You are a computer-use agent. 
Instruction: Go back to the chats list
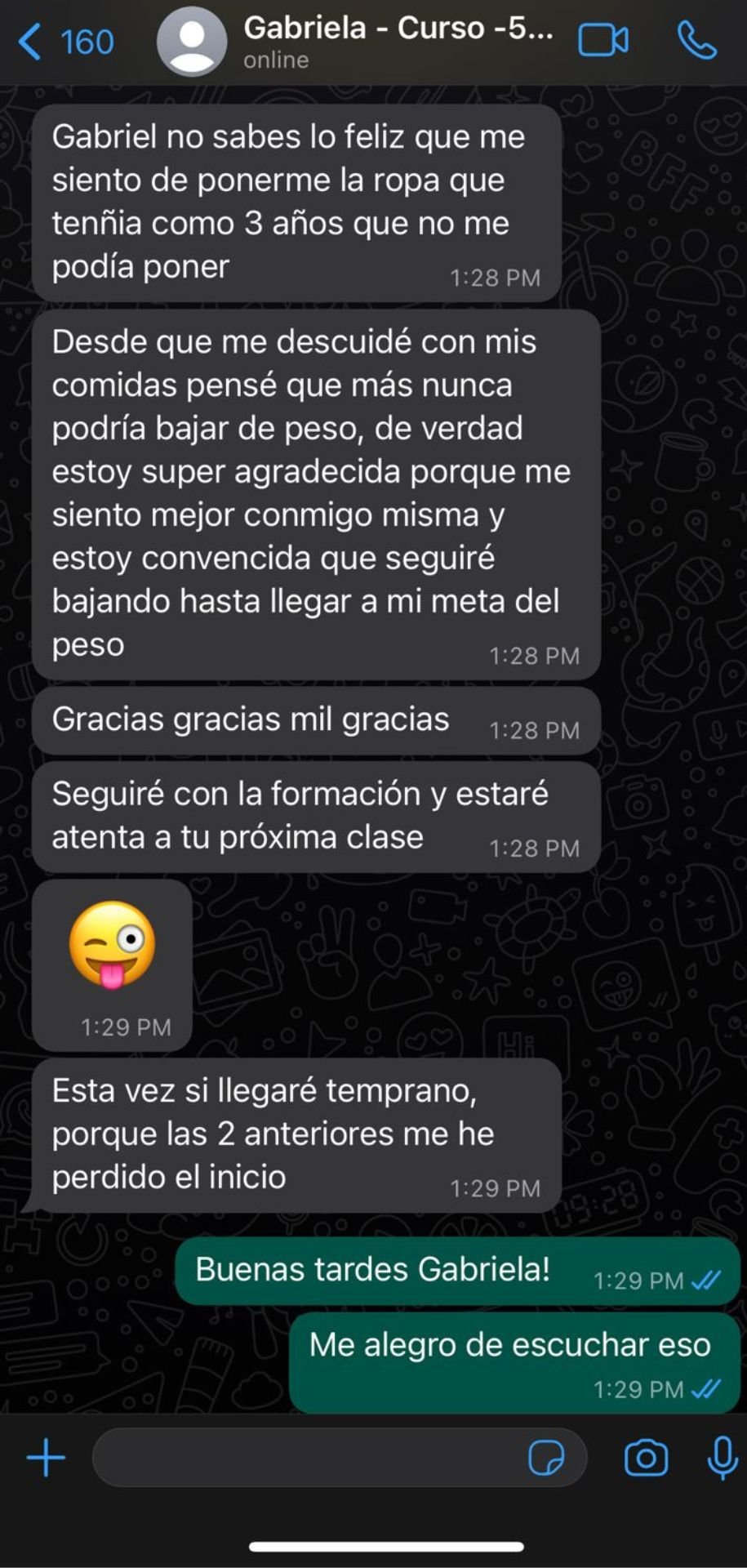(x=65, y=42)
